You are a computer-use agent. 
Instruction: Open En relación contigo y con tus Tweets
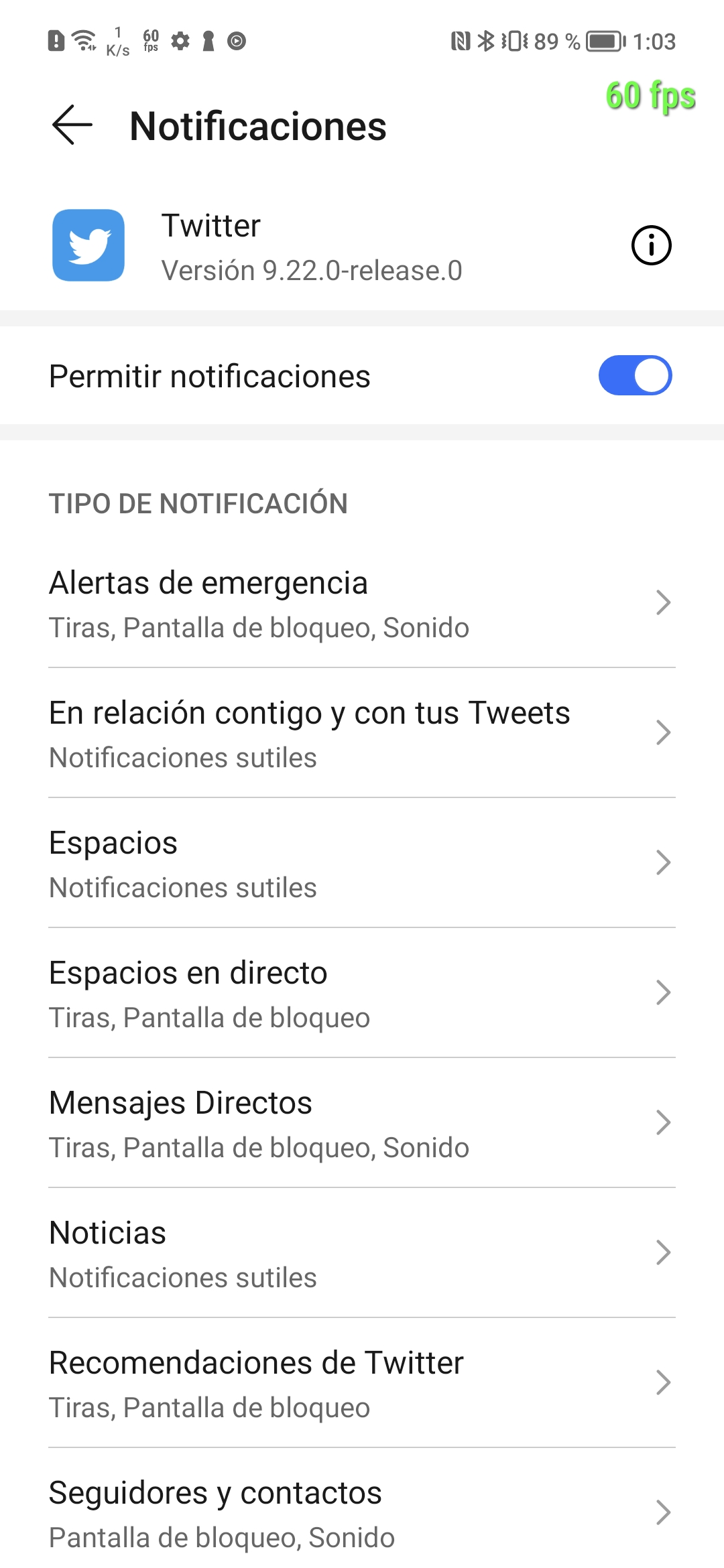click(x=362, y=733)
